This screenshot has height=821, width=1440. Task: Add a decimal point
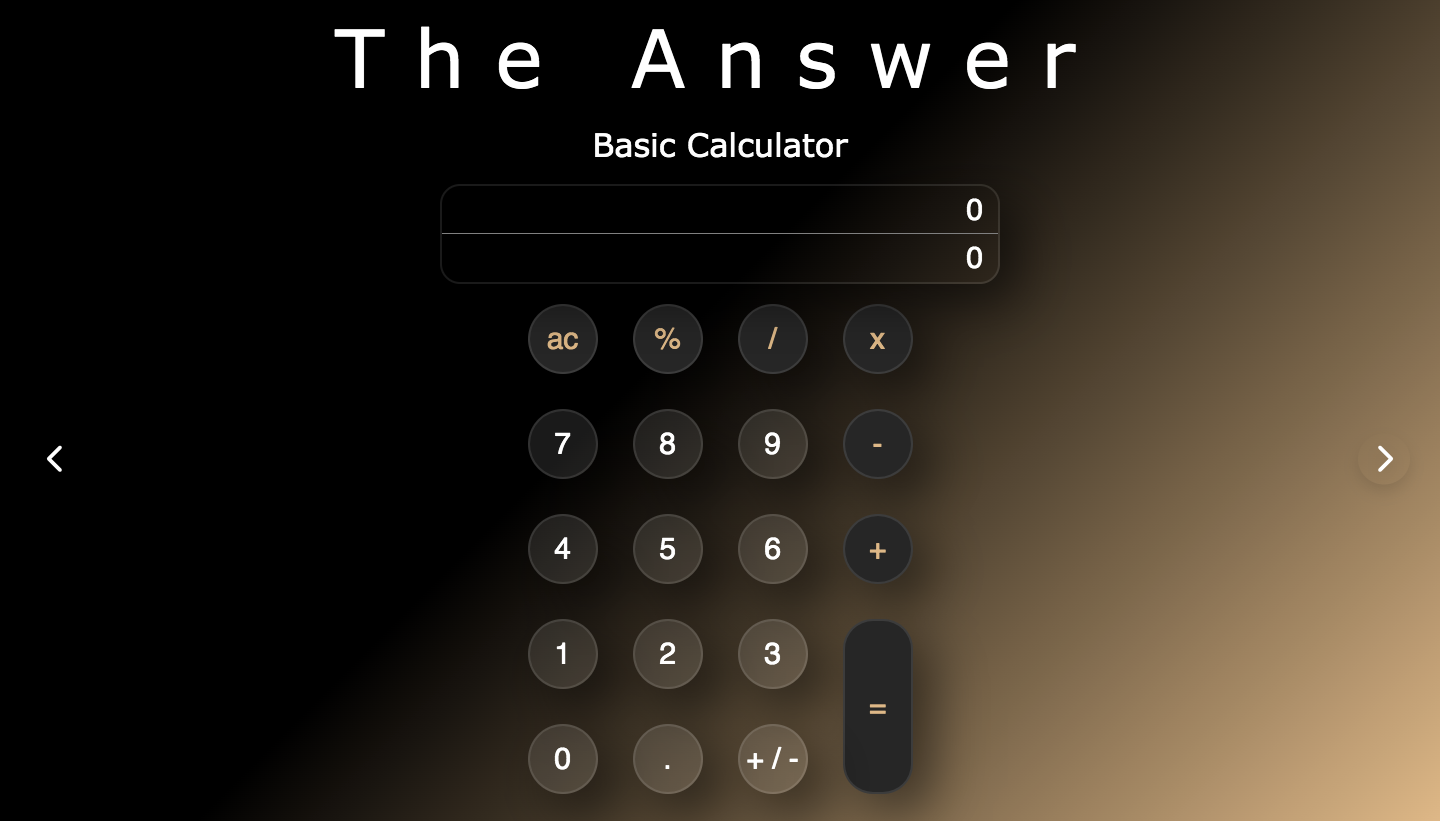[x=668, y=759]
